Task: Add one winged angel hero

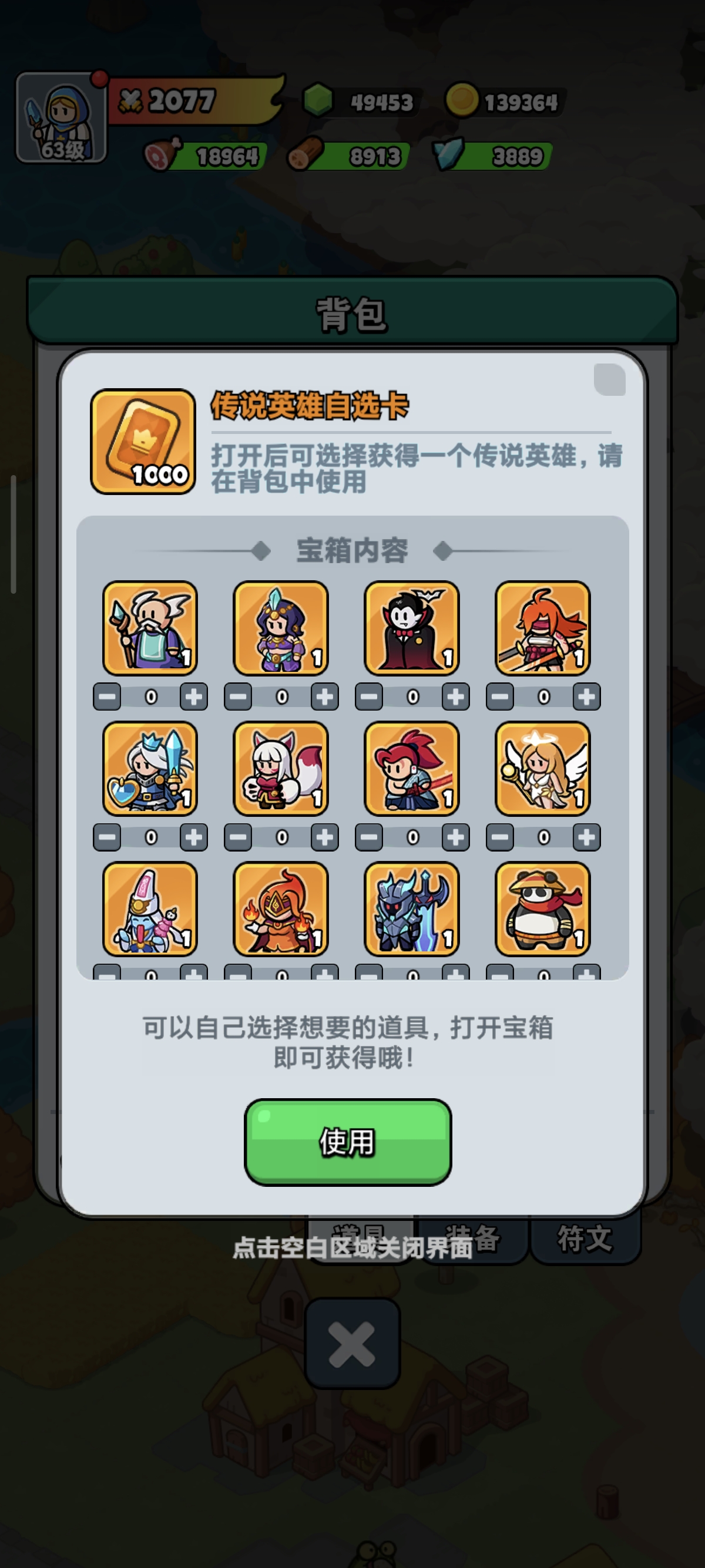Action: pos(586,837)
